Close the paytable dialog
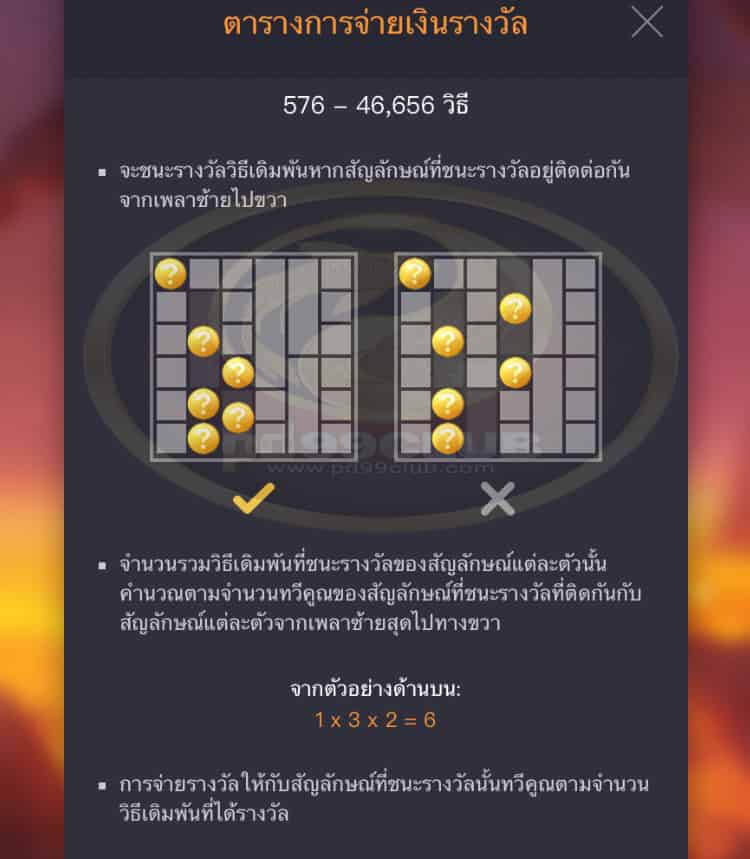The image size is (750, 859). click(647, 21)
